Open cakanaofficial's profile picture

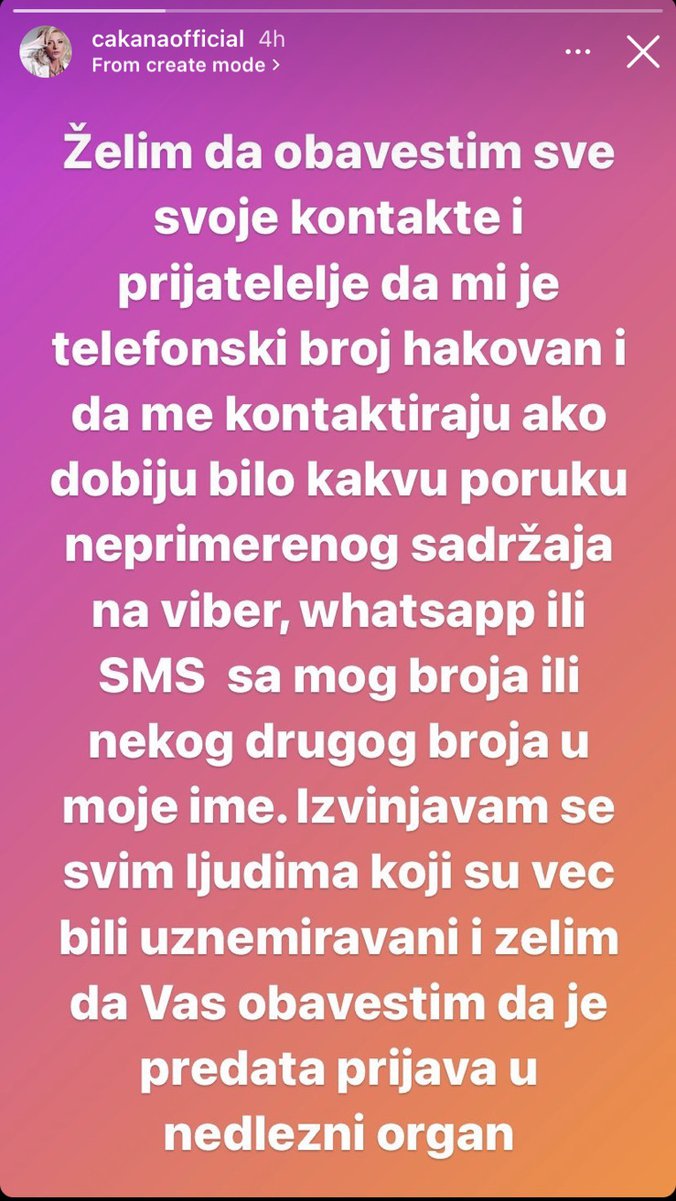click(46, 52)
